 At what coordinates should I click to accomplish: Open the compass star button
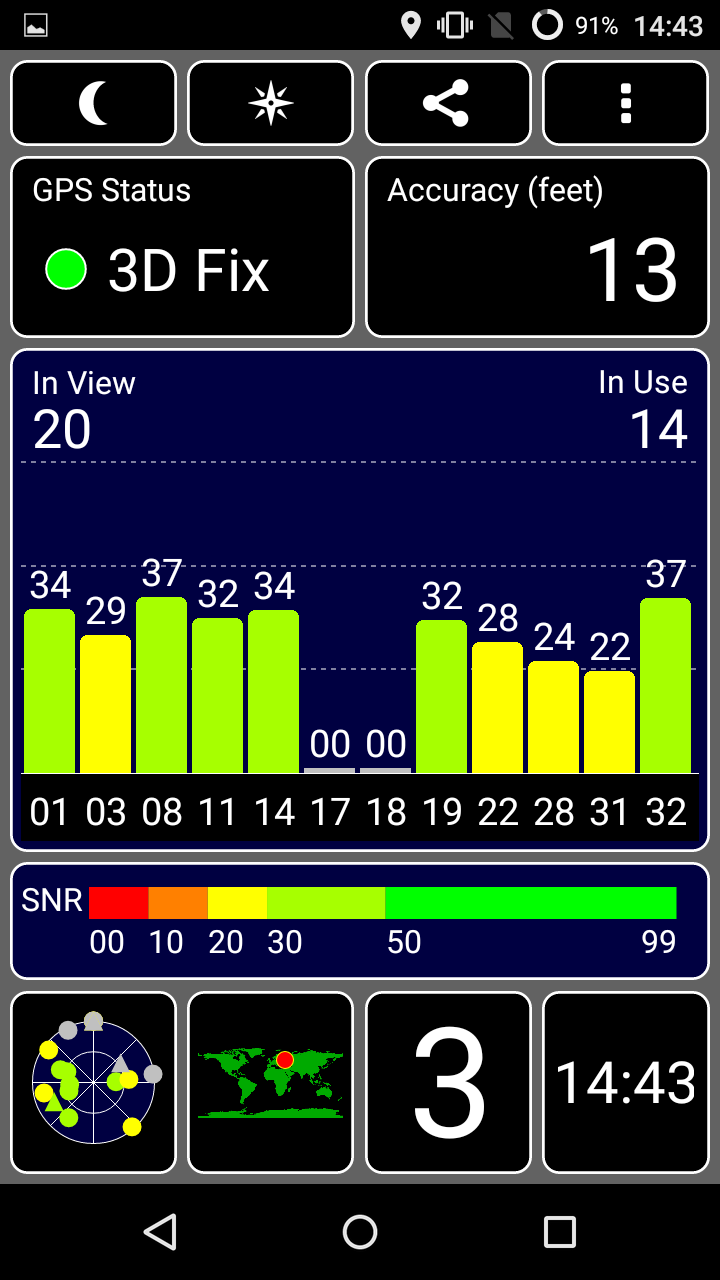point(271,103)
